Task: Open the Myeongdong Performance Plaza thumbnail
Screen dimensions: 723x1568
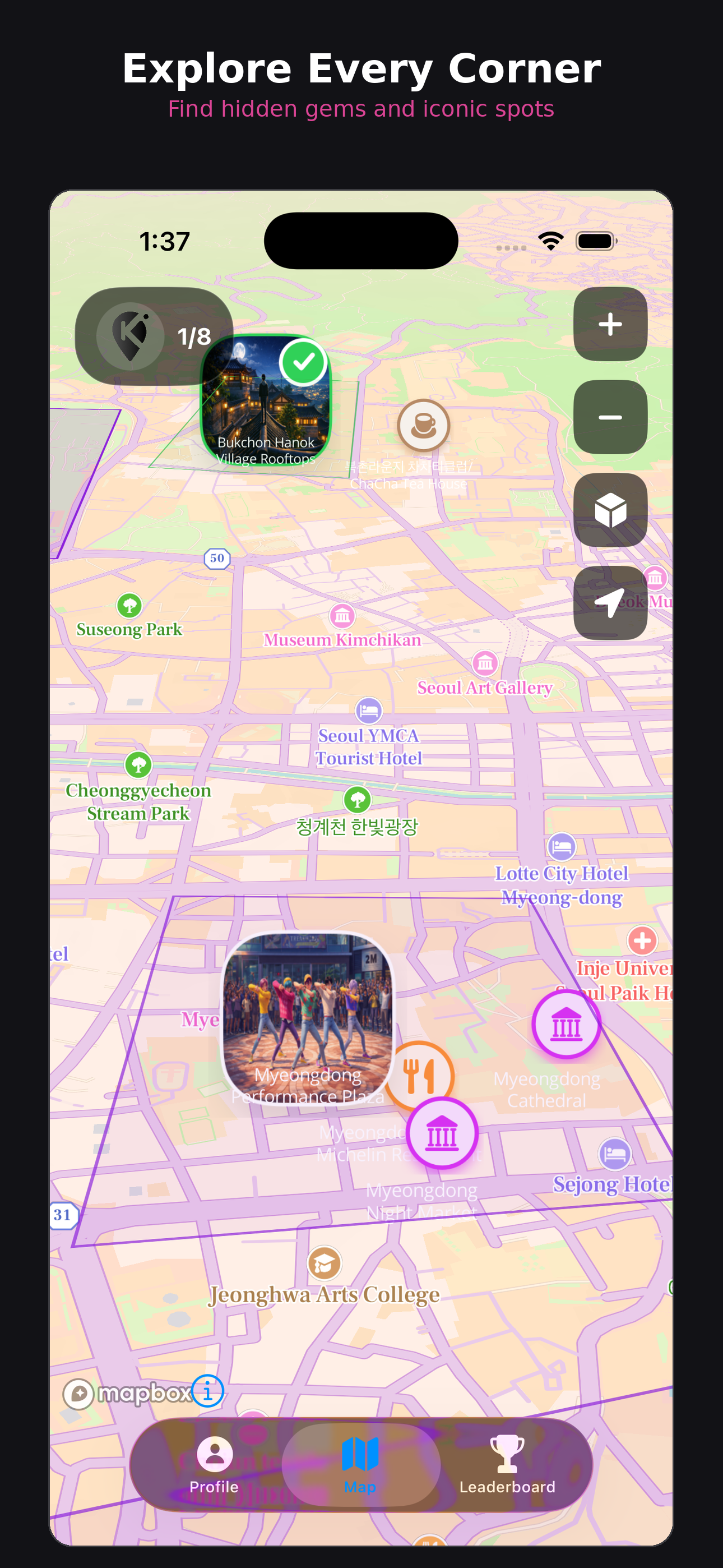Action: (x=307, y=1014)
